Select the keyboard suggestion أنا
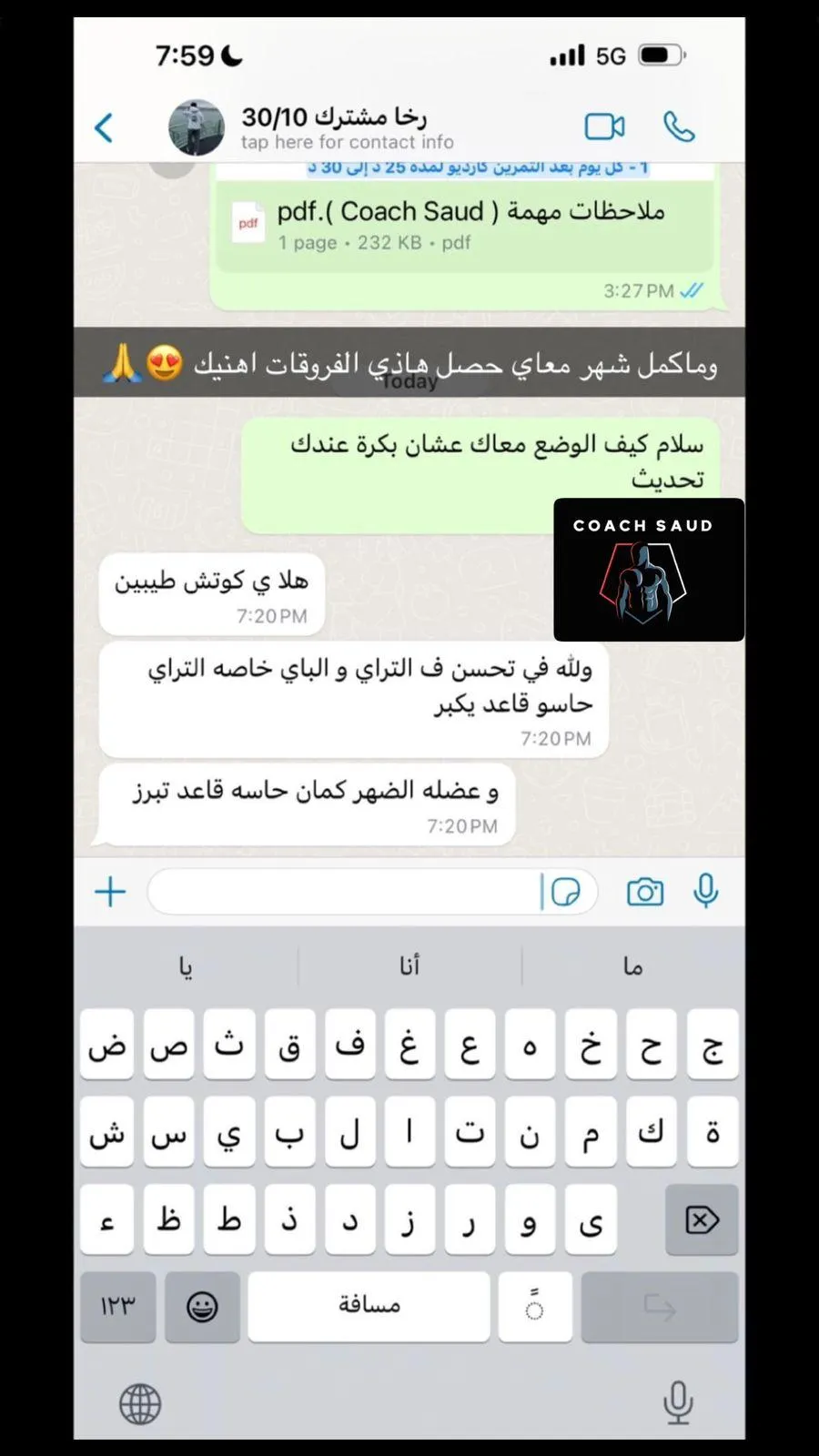This screenshot has height=1456, width=819. tap(409, 966)
